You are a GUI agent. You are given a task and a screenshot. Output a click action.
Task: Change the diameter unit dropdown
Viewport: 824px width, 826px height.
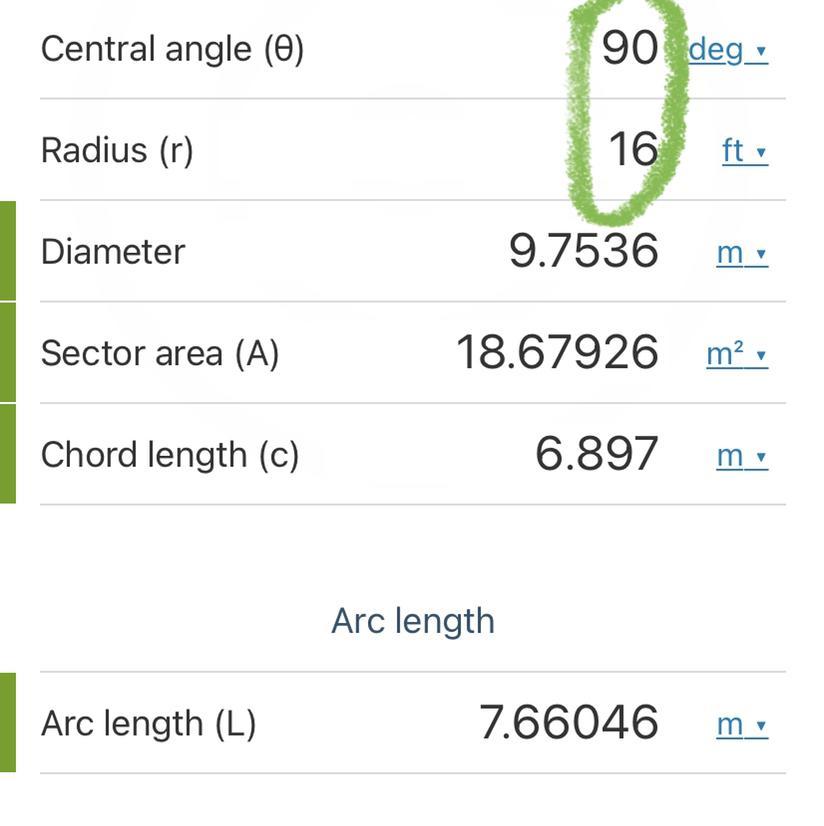click(741, 253)
